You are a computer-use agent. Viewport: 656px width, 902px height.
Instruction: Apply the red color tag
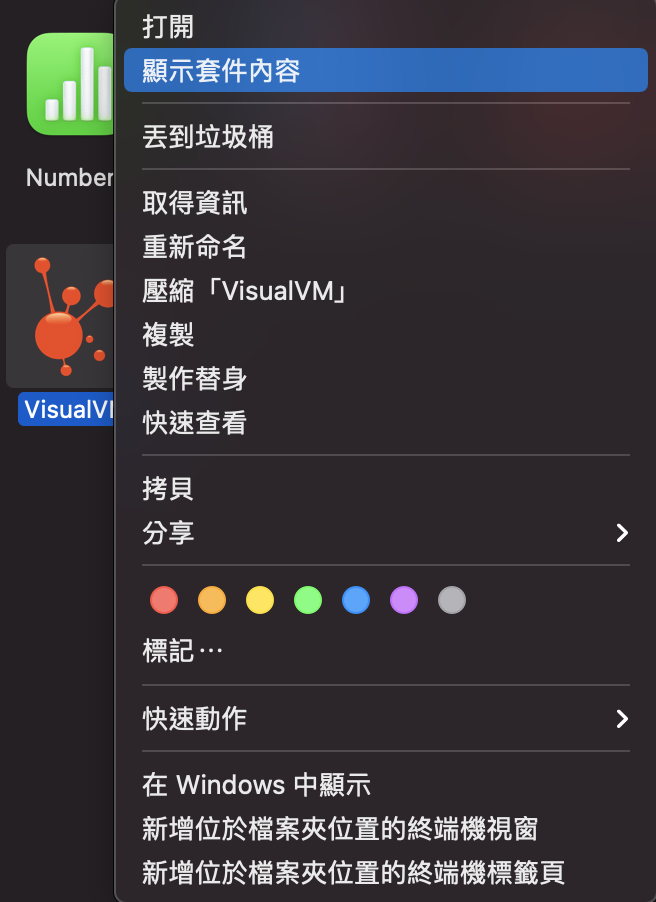[x=164, y=600]
